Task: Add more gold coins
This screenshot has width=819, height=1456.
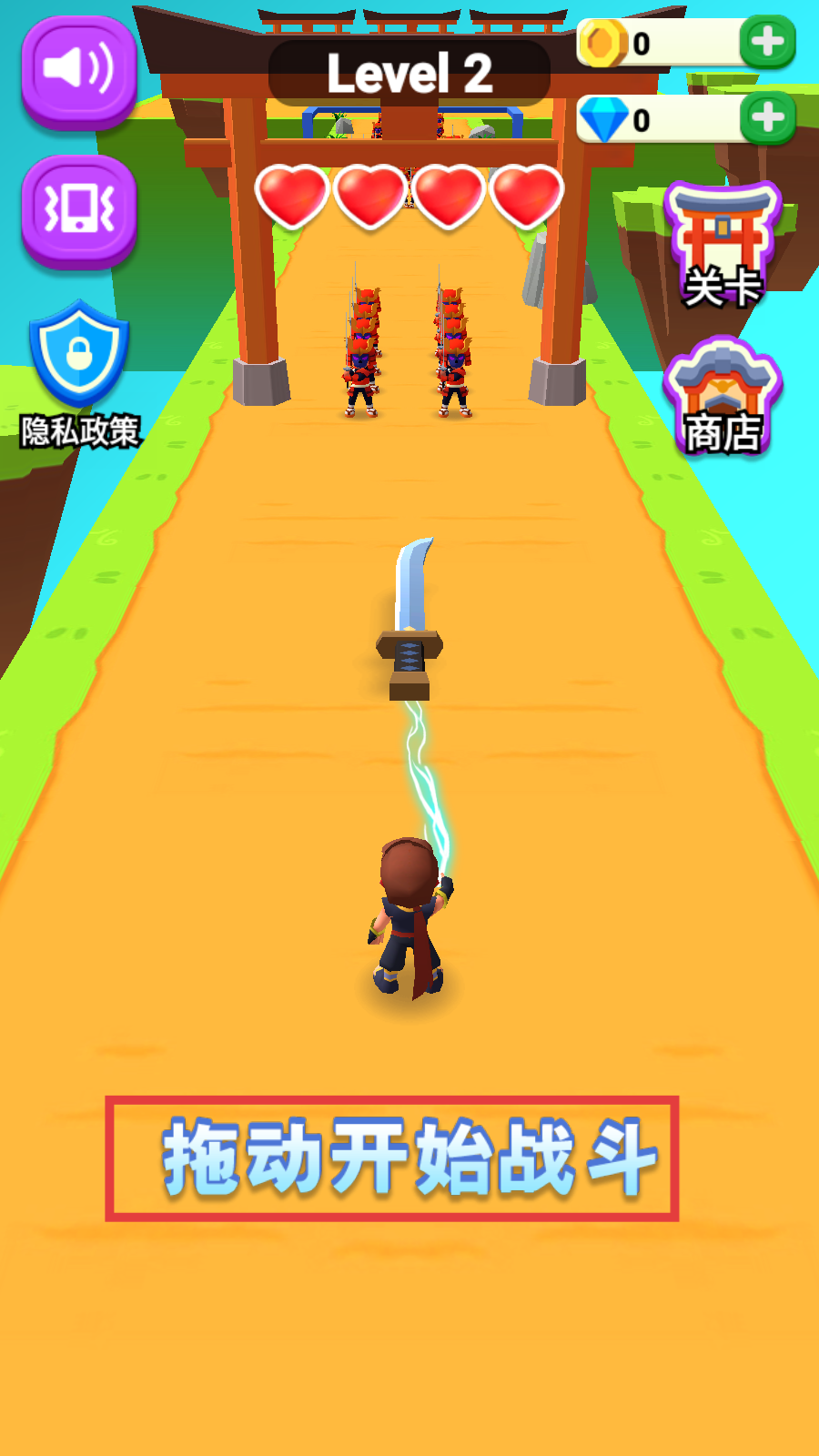Action: coord(767,42)
